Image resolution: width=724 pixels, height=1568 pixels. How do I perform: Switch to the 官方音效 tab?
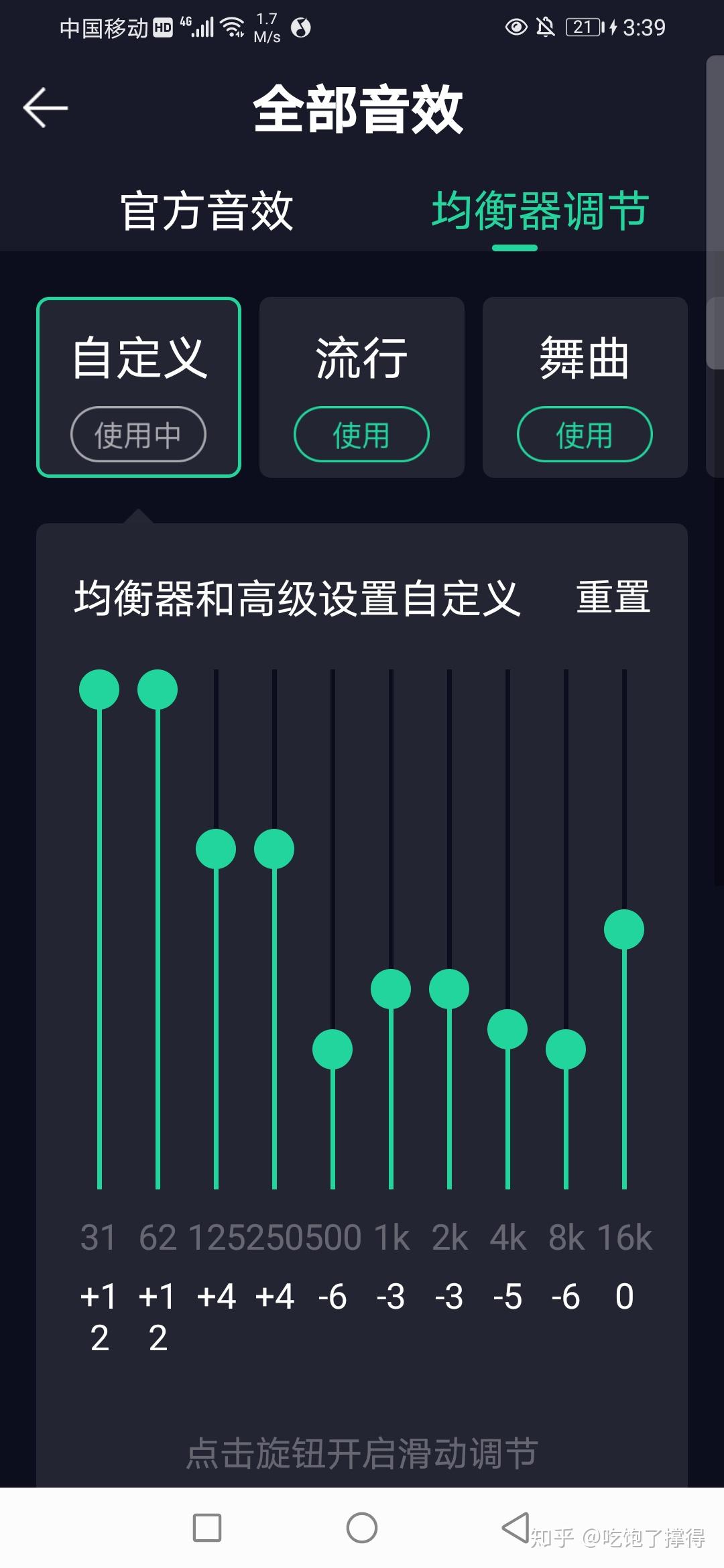click(x=208, y=208)
